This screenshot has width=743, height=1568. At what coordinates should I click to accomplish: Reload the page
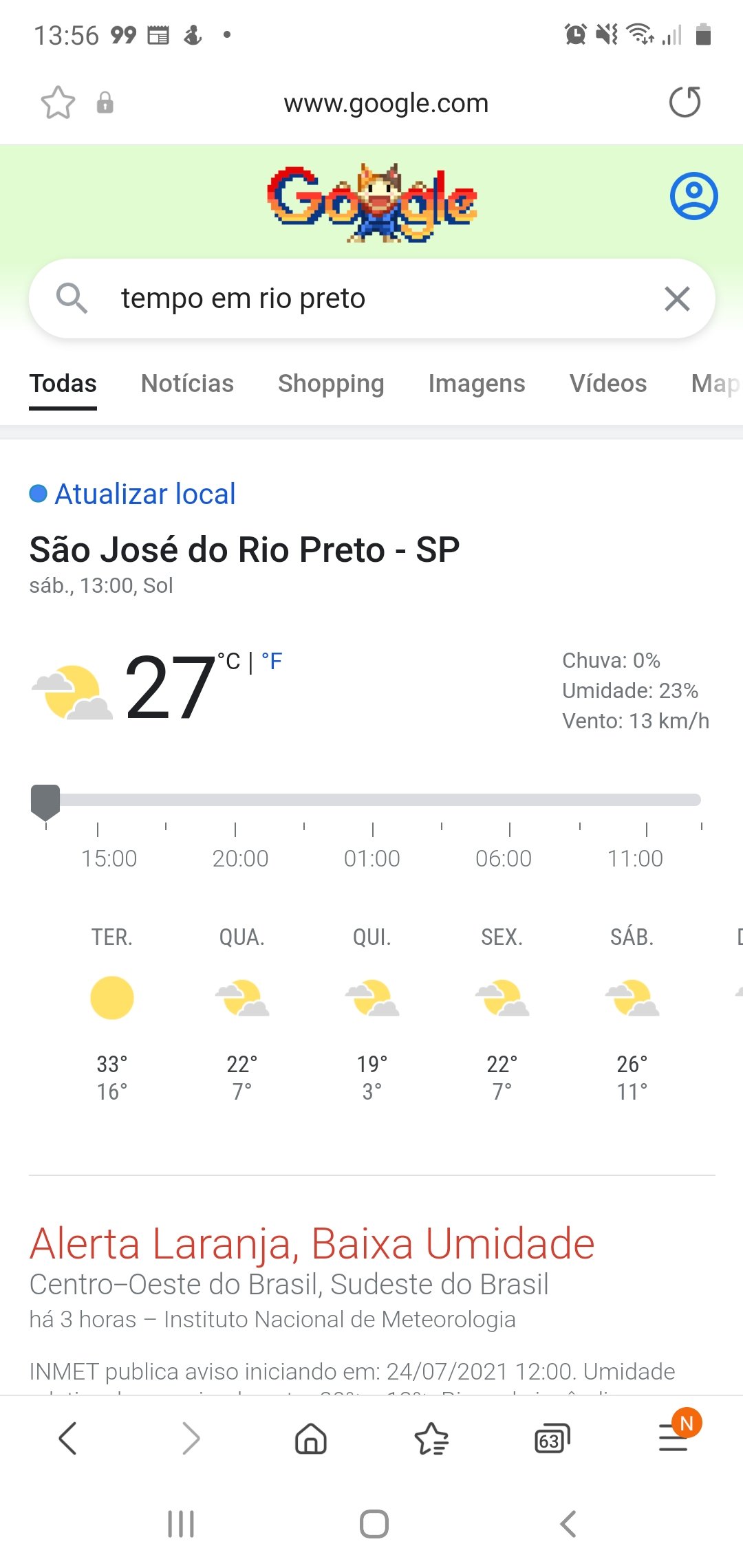[x=685, y=102]
